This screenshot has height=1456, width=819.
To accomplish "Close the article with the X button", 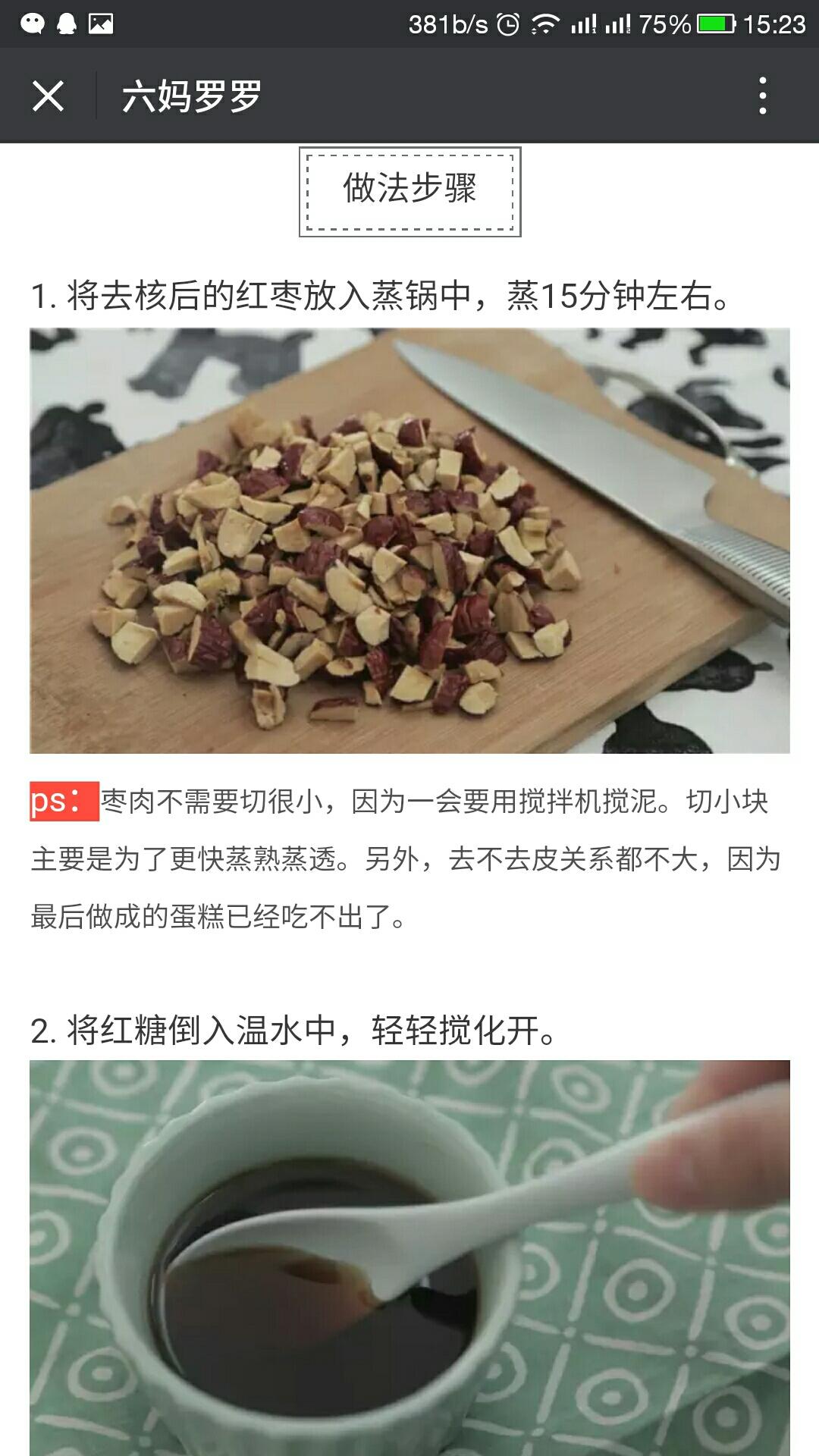I will pos(47,97).
